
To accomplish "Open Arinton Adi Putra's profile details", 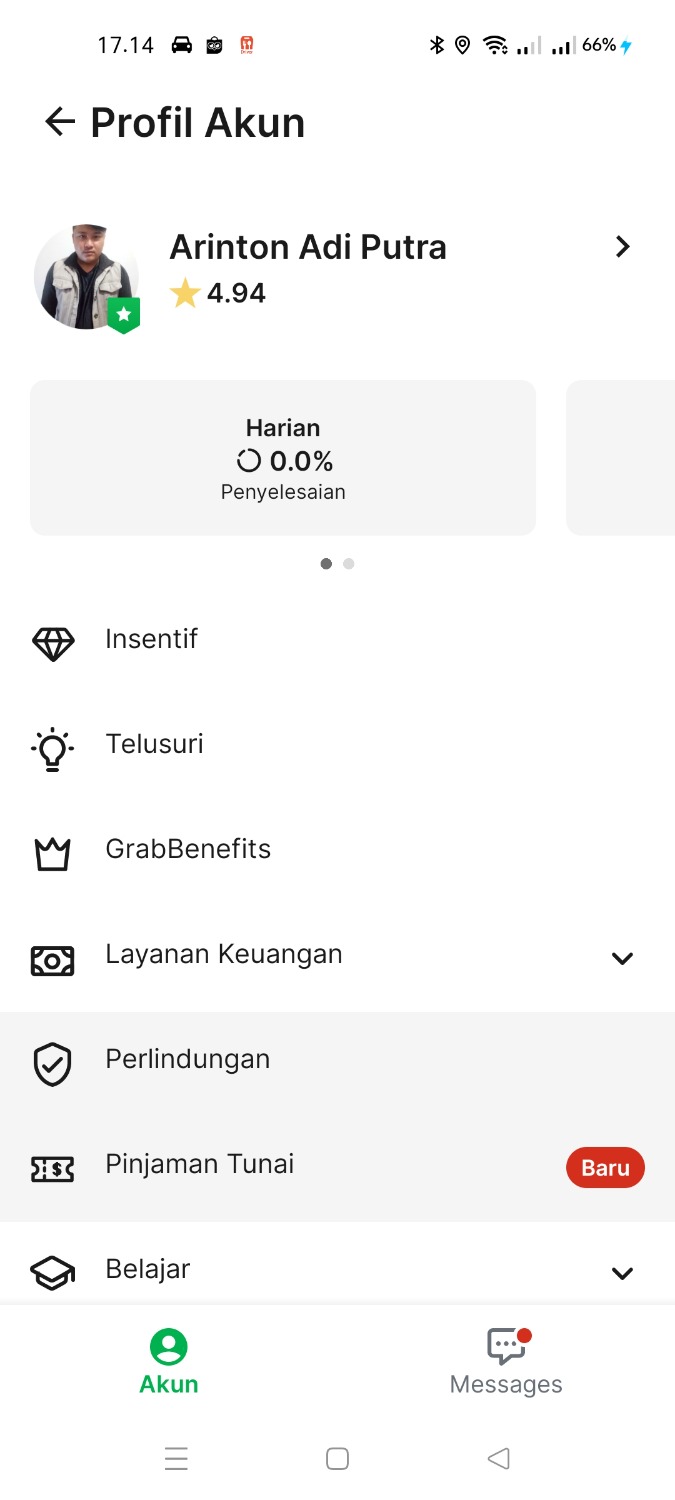I will pyautogui.click(x=622, y=247).
